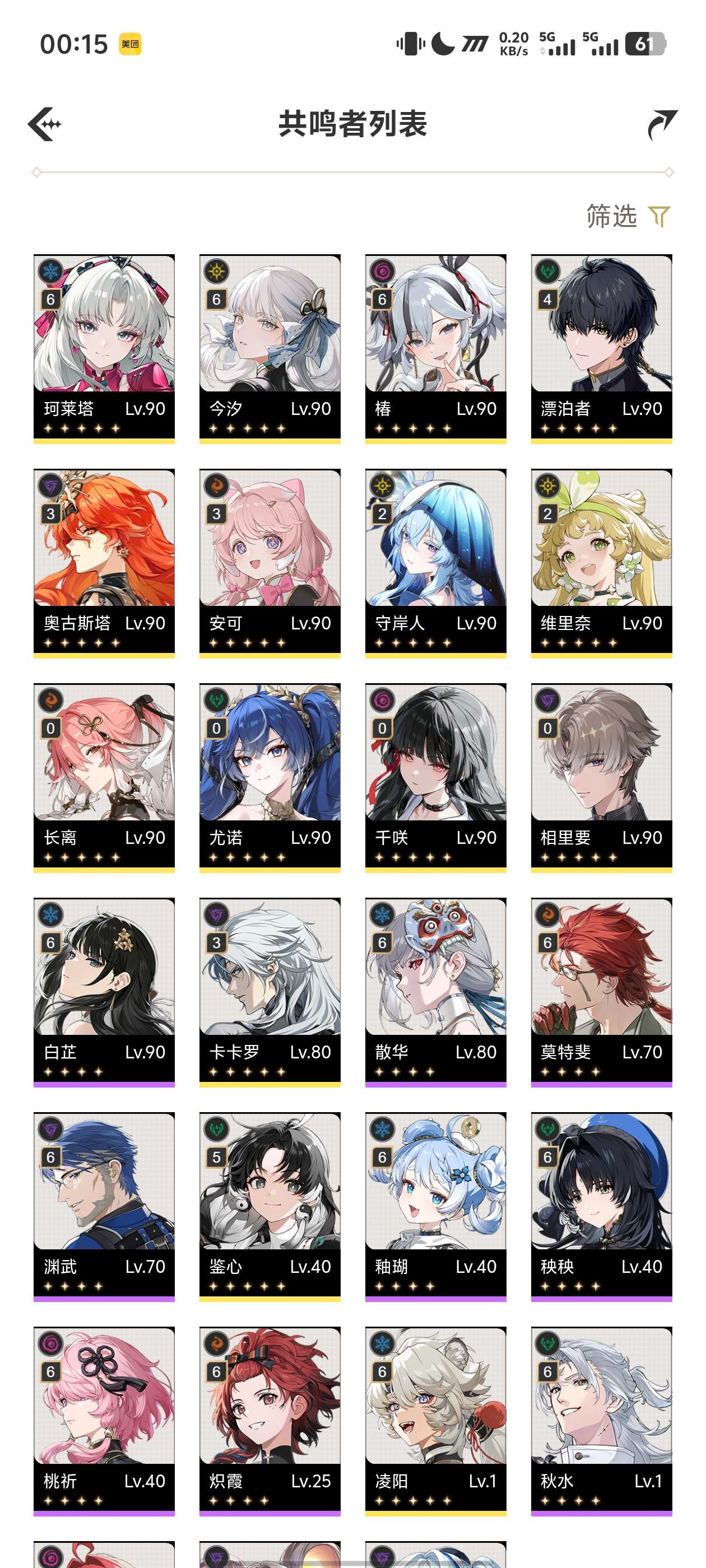Select the 今汐 resonator card
The image size is (706, 1568).
(270, 349)
